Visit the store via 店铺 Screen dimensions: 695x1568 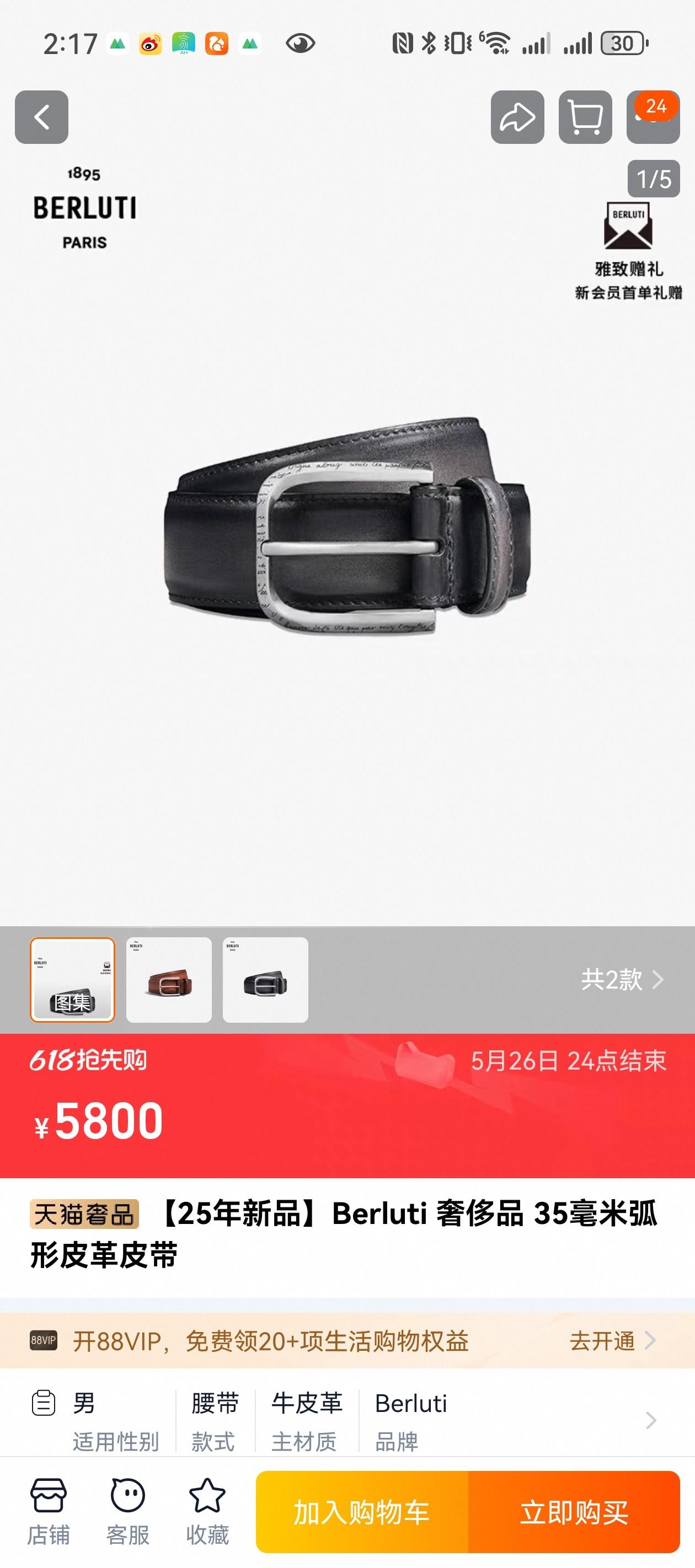pyautogui.click(x=48, y=1512)
